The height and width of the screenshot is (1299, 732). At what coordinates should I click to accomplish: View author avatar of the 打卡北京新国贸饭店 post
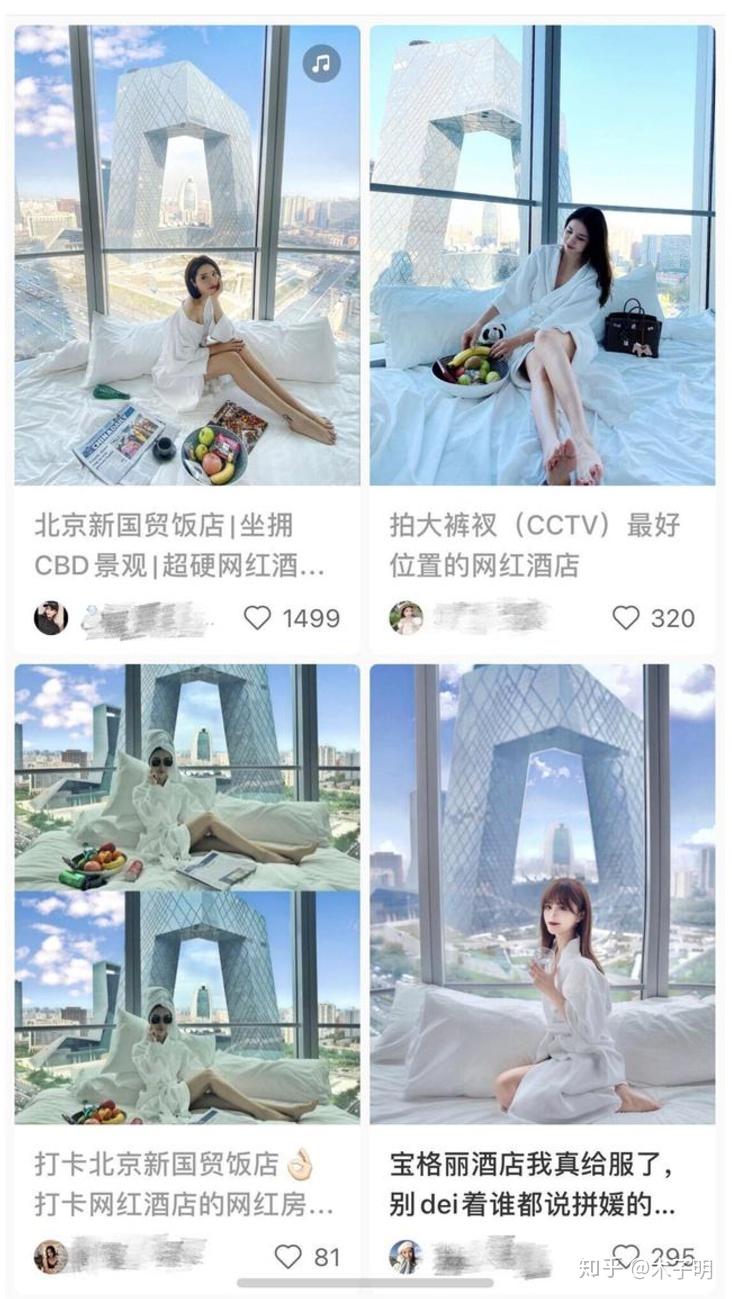click(50, 1256)
